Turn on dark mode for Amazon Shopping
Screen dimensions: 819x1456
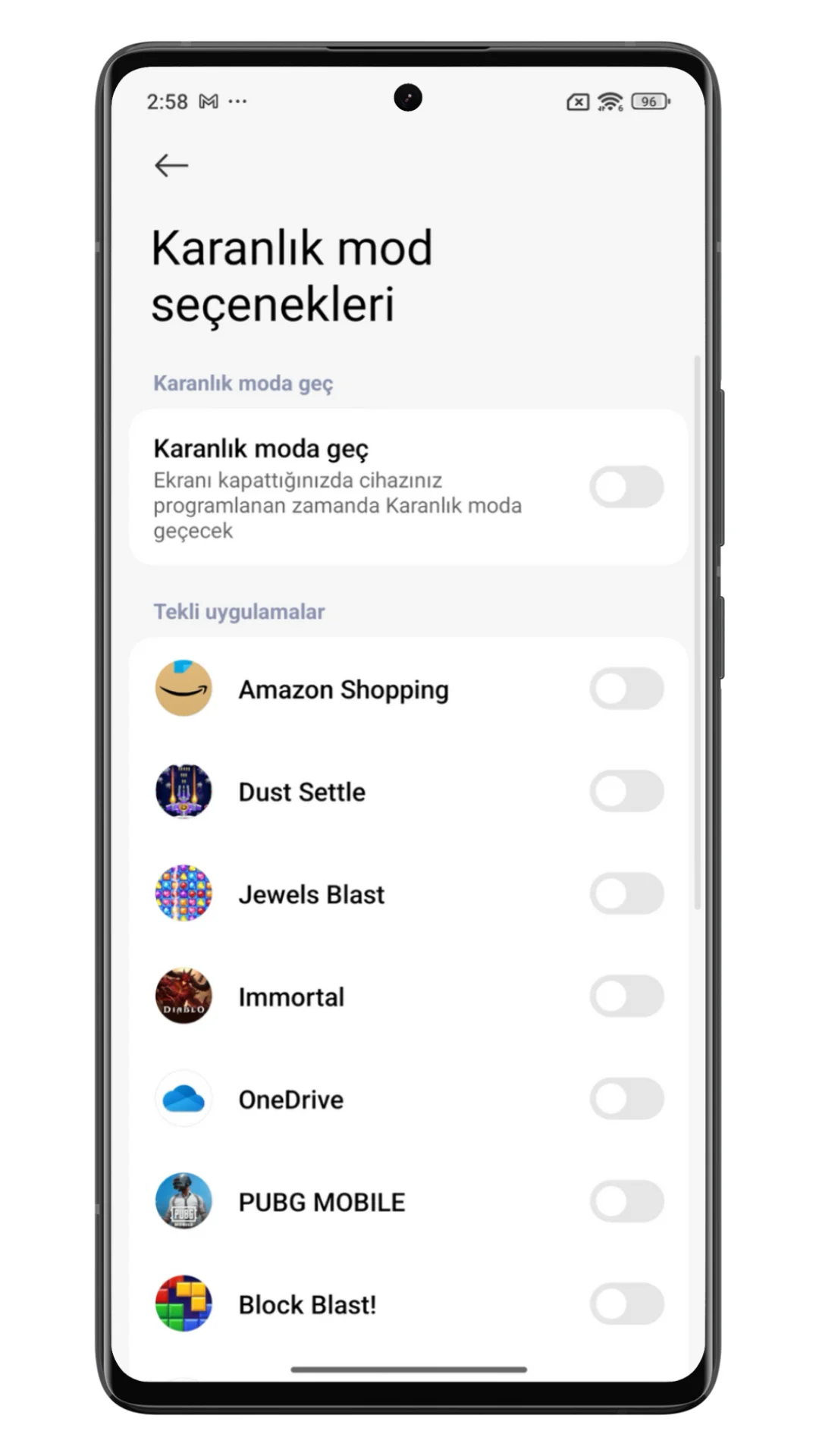[x=626, y=689]
